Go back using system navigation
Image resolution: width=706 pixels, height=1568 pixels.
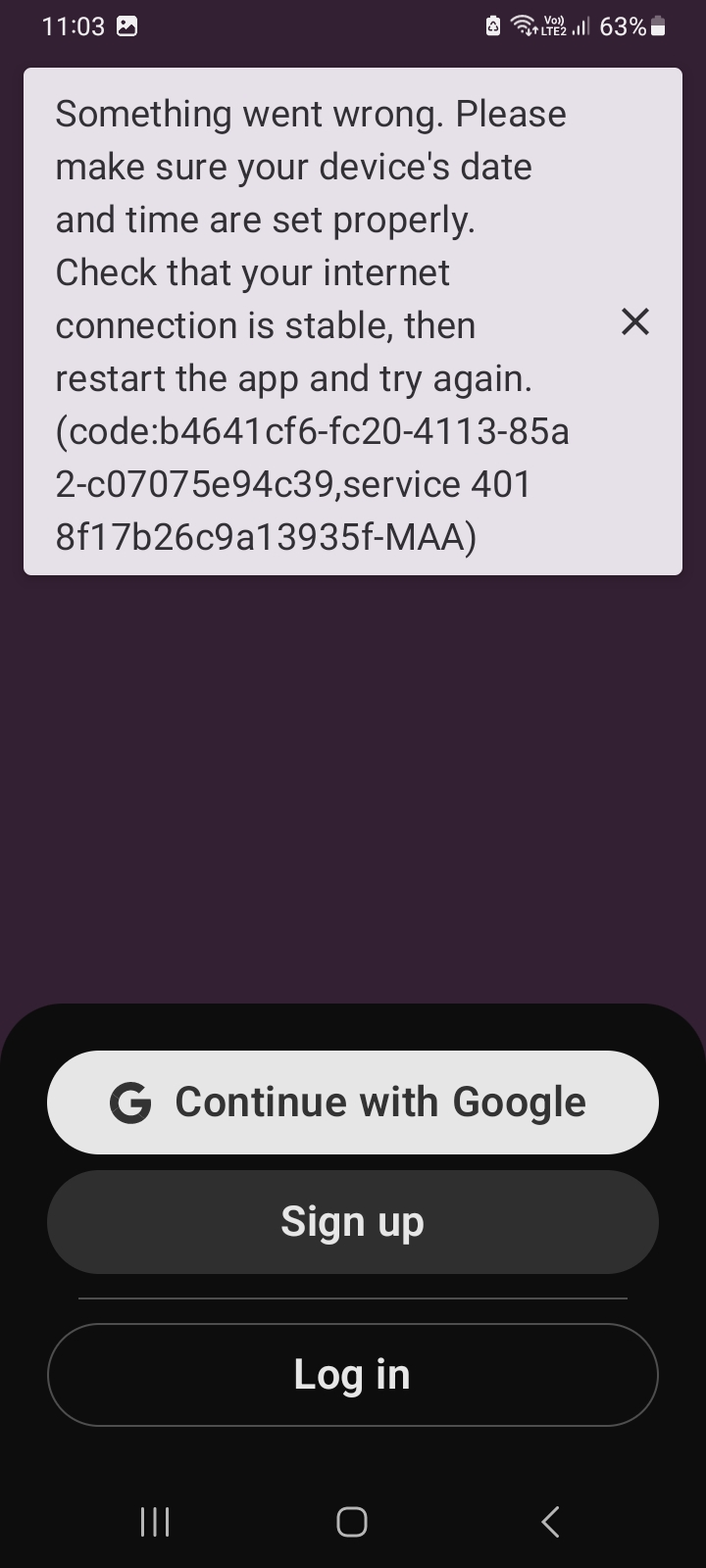[x=550, y=1522]
